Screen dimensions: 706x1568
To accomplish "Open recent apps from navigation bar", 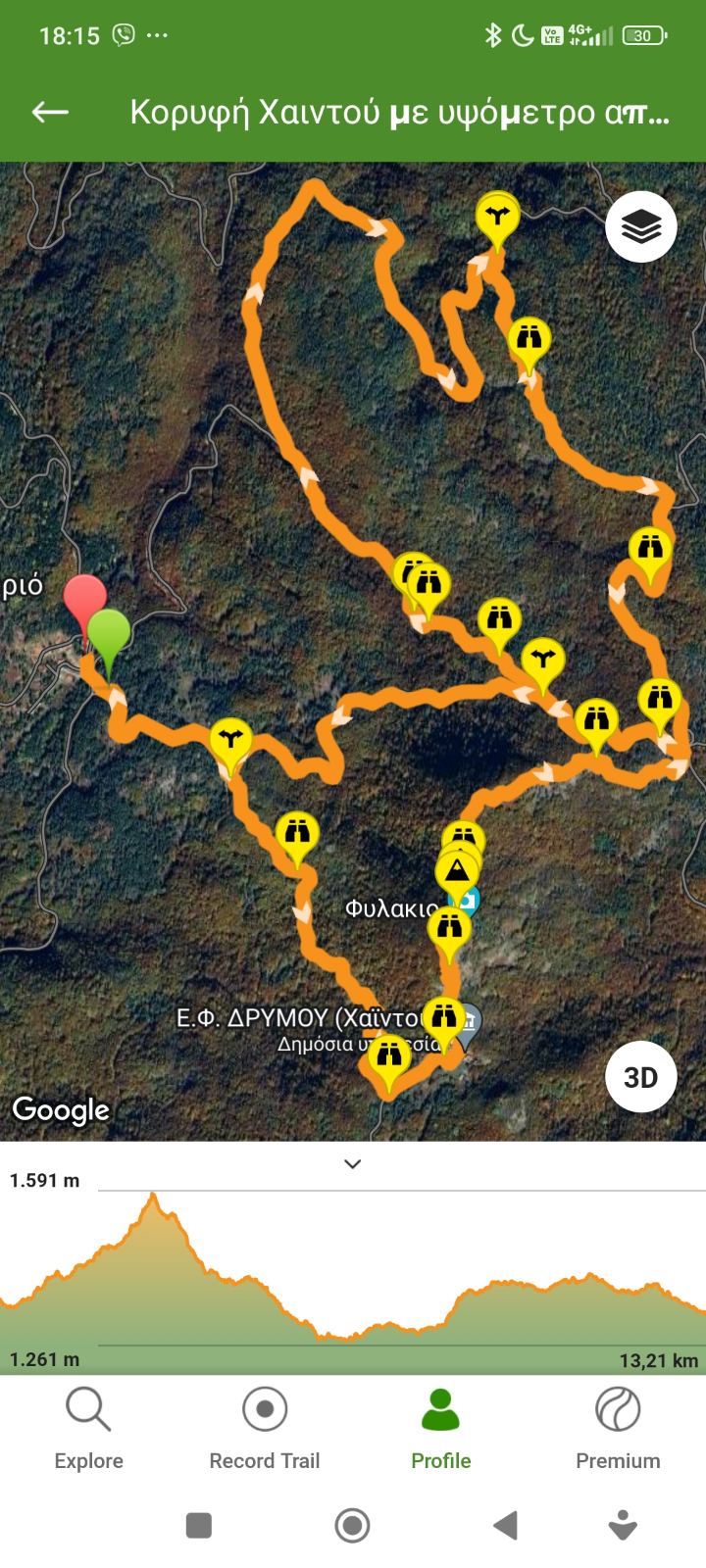I will point(199,1525).
